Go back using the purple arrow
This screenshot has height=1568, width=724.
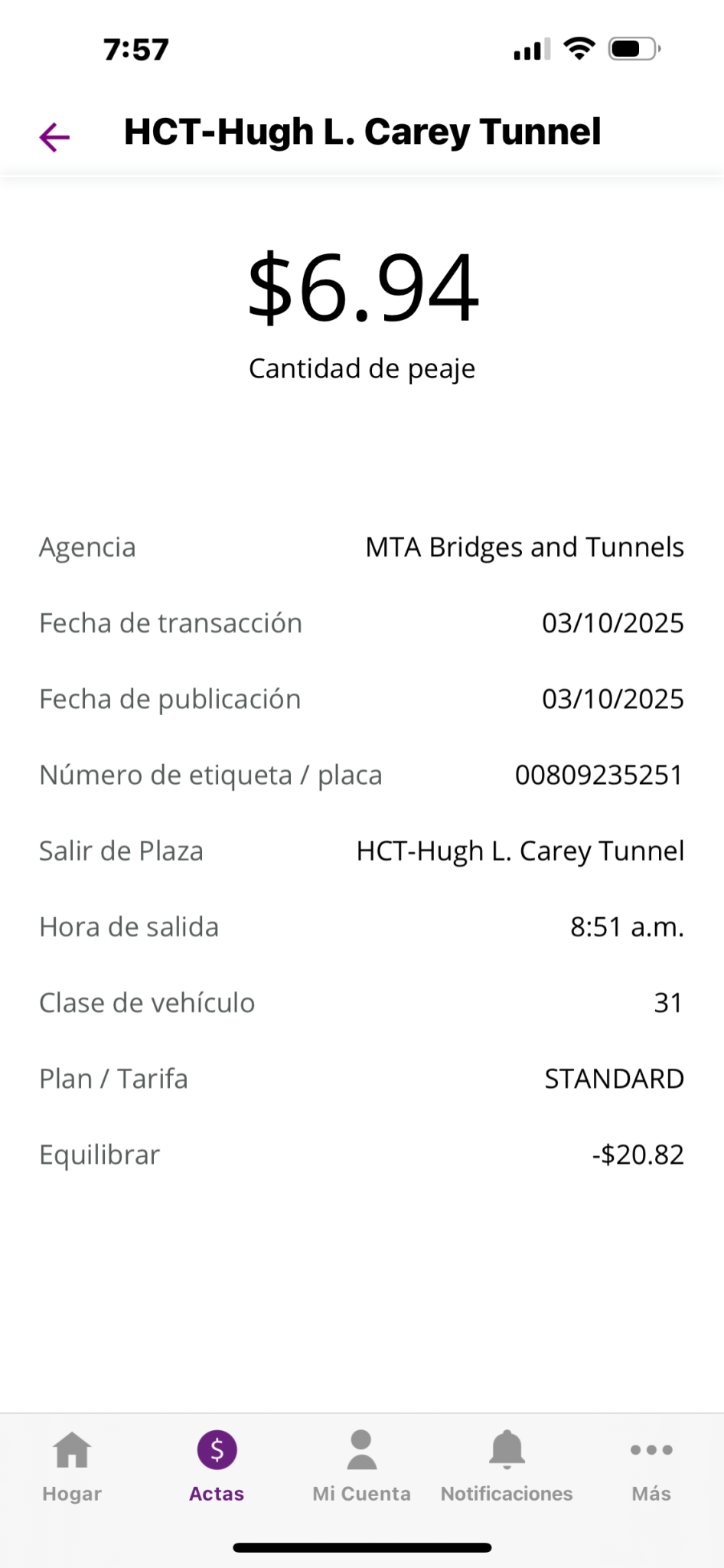(54, 137)
